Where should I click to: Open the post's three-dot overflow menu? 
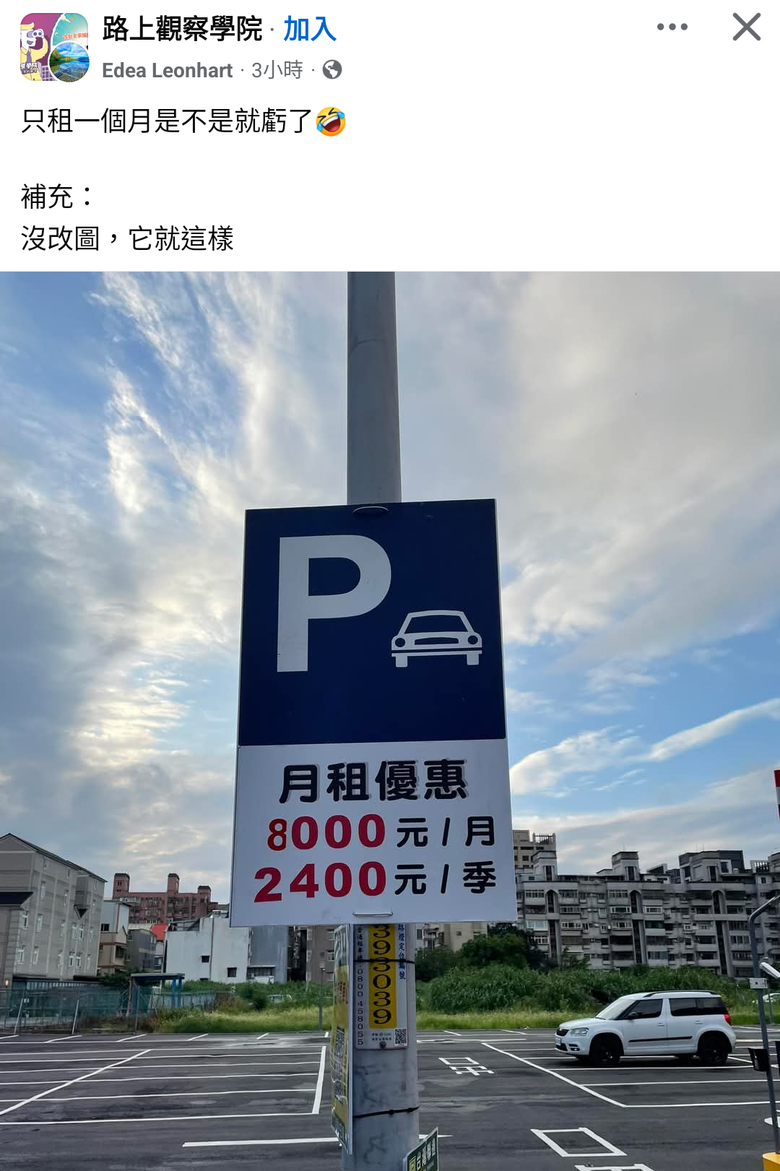672,27
